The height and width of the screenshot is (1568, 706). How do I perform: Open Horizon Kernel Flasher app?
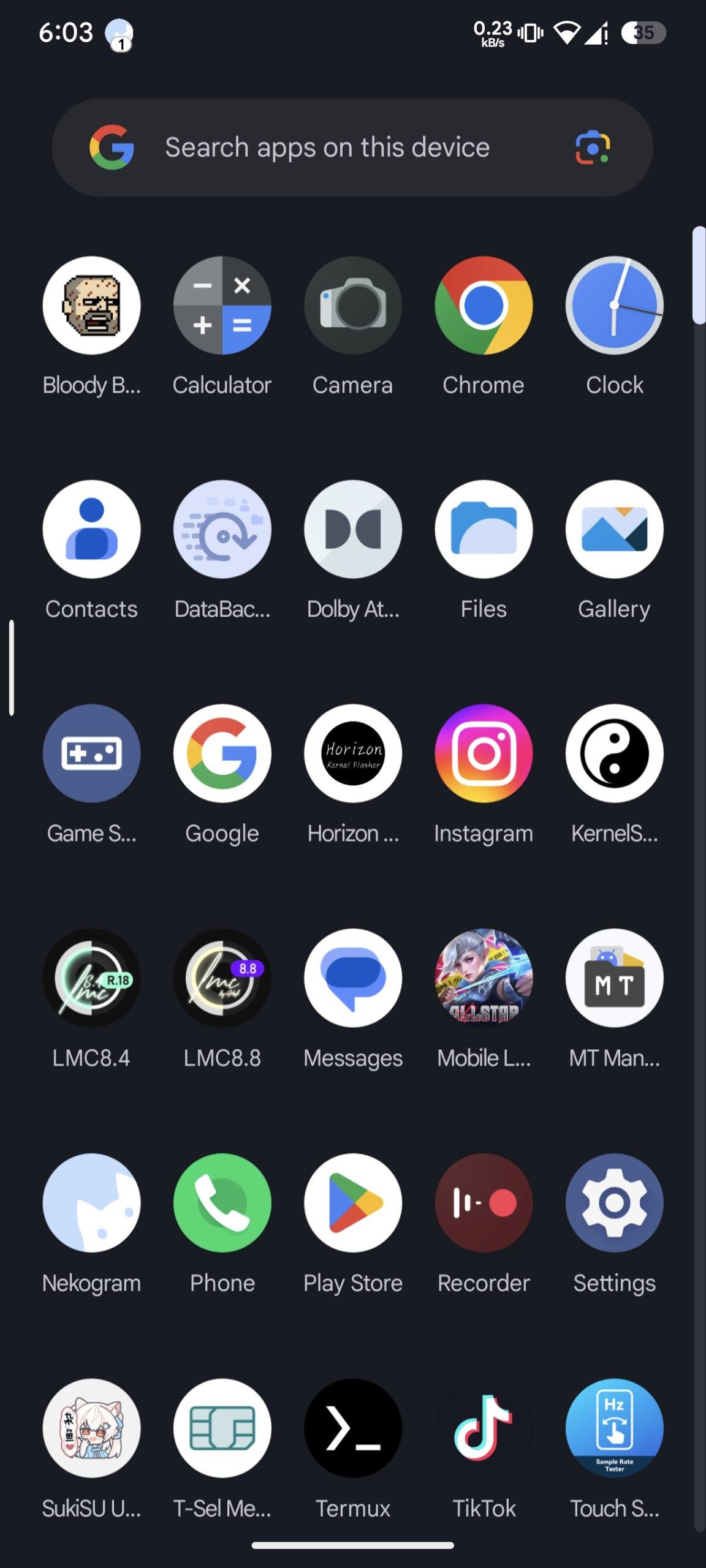tap(353, 753)
